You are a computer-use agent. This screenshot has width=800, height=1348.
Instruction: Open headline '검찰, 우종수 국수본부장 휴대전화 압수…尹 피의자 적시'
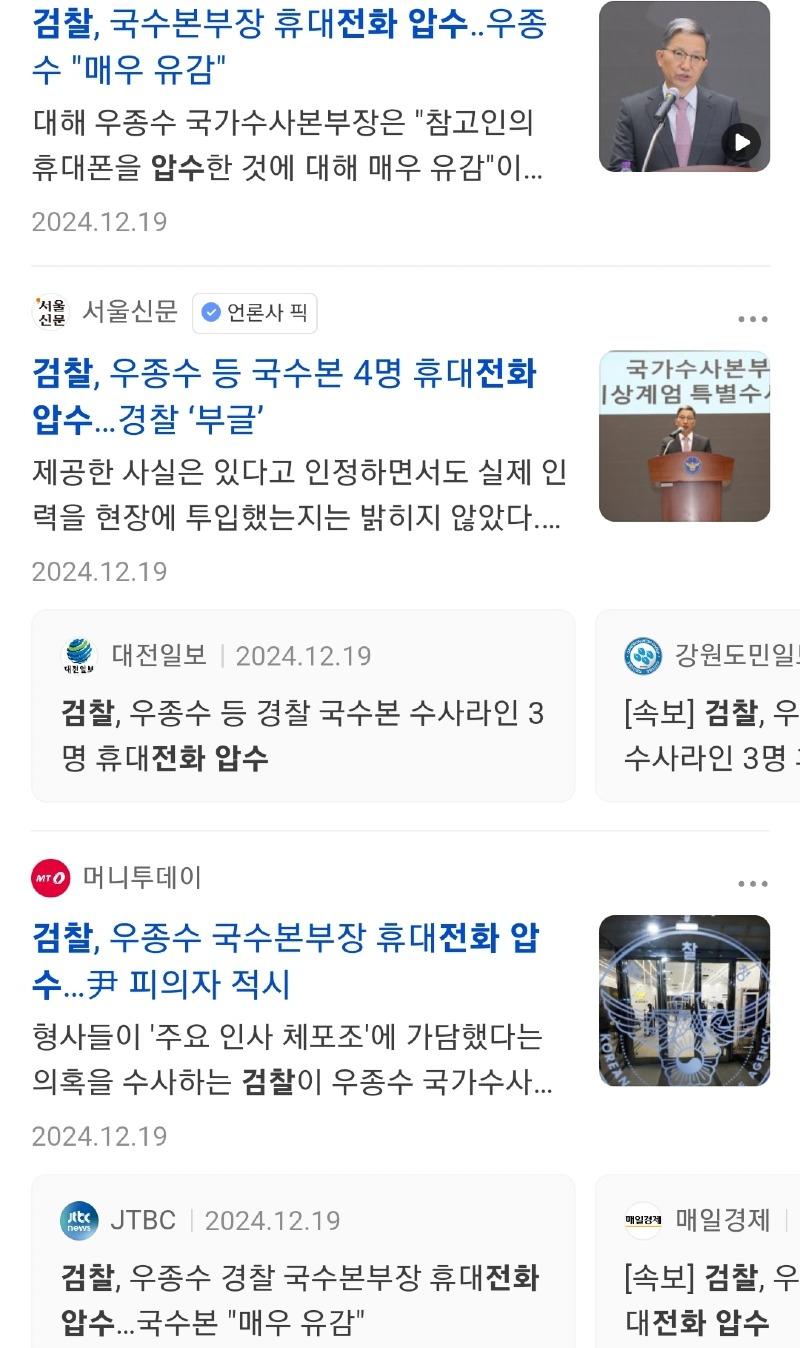285,961
